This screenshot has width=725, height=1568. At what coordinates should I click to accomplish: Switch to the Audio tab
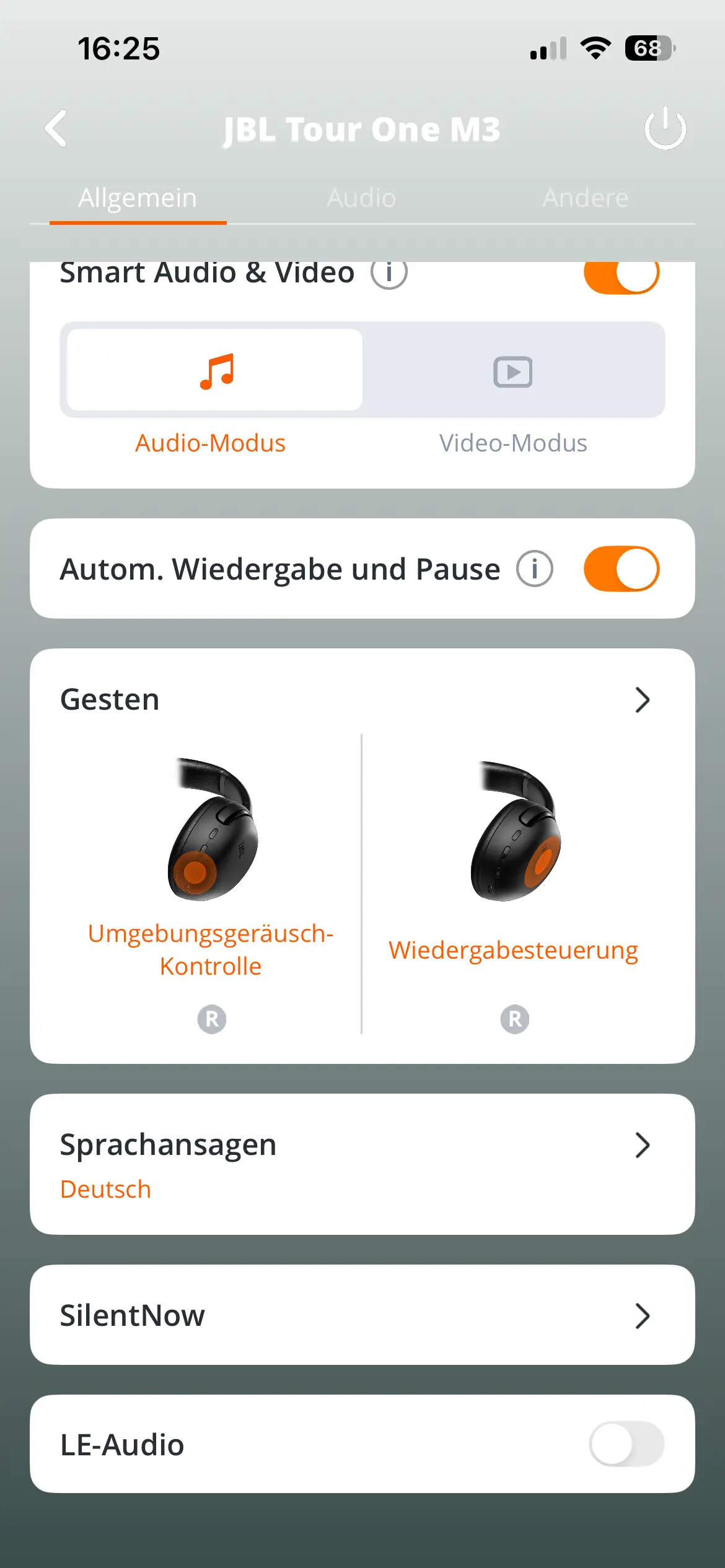361,198
